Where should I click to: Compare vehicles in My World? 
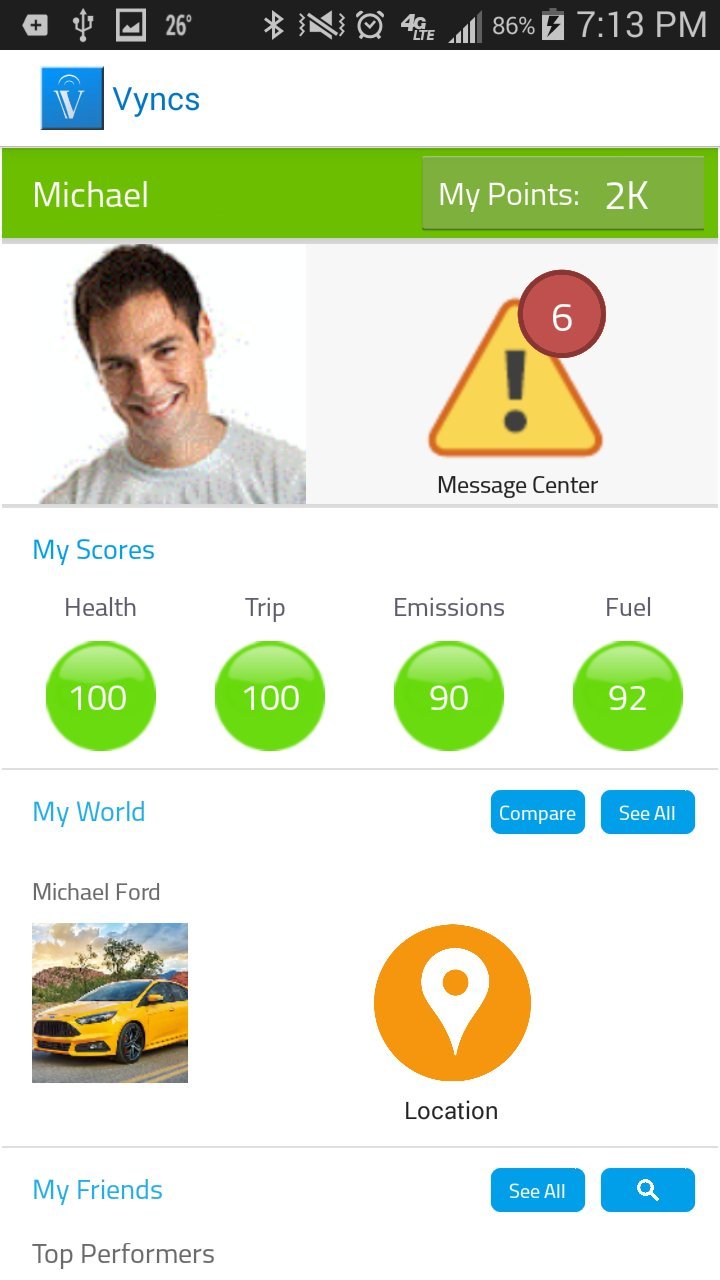pos(537,813)
